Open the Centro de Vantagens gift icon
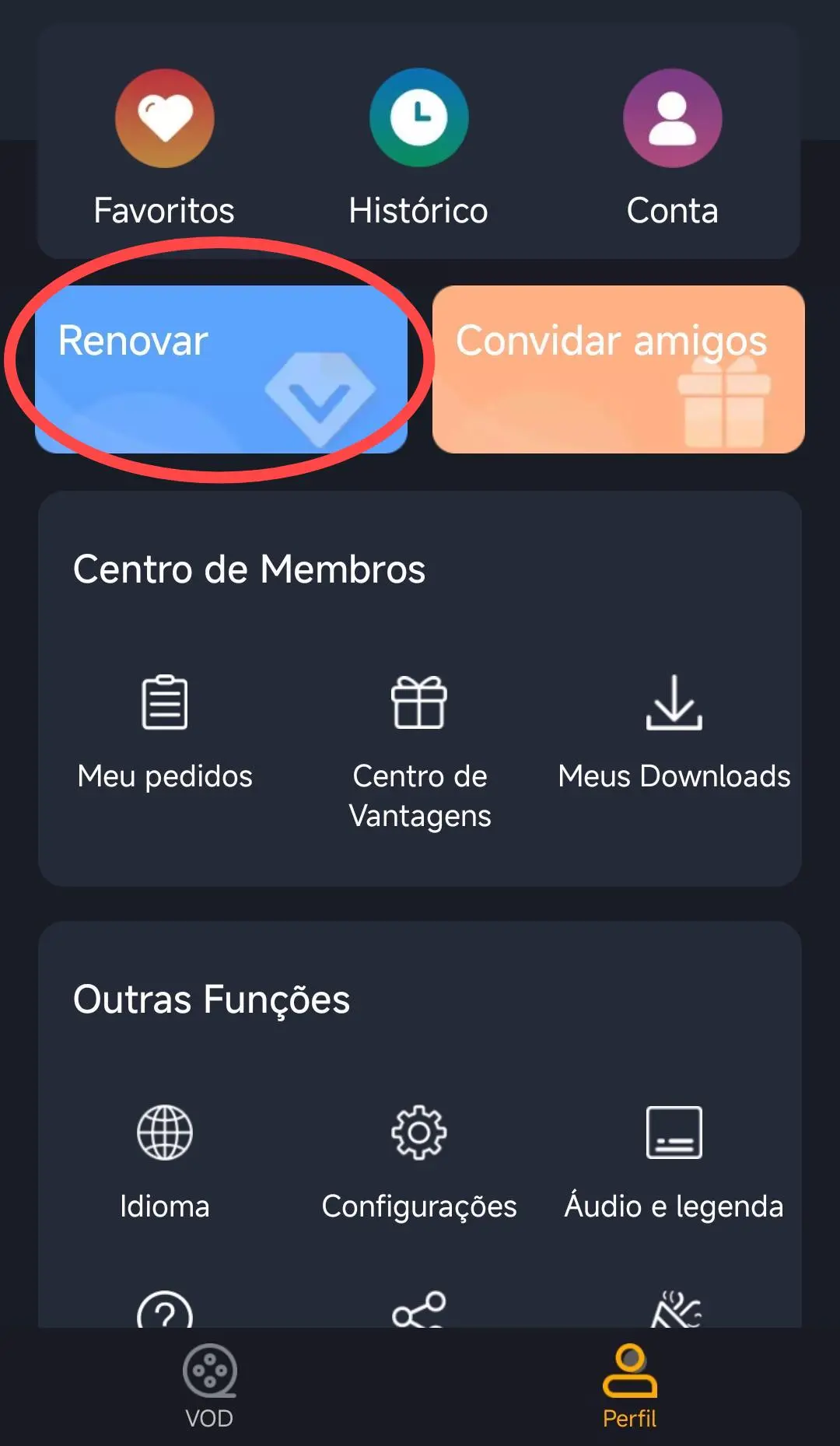The image size is (840, 1446). click(419, 704)
